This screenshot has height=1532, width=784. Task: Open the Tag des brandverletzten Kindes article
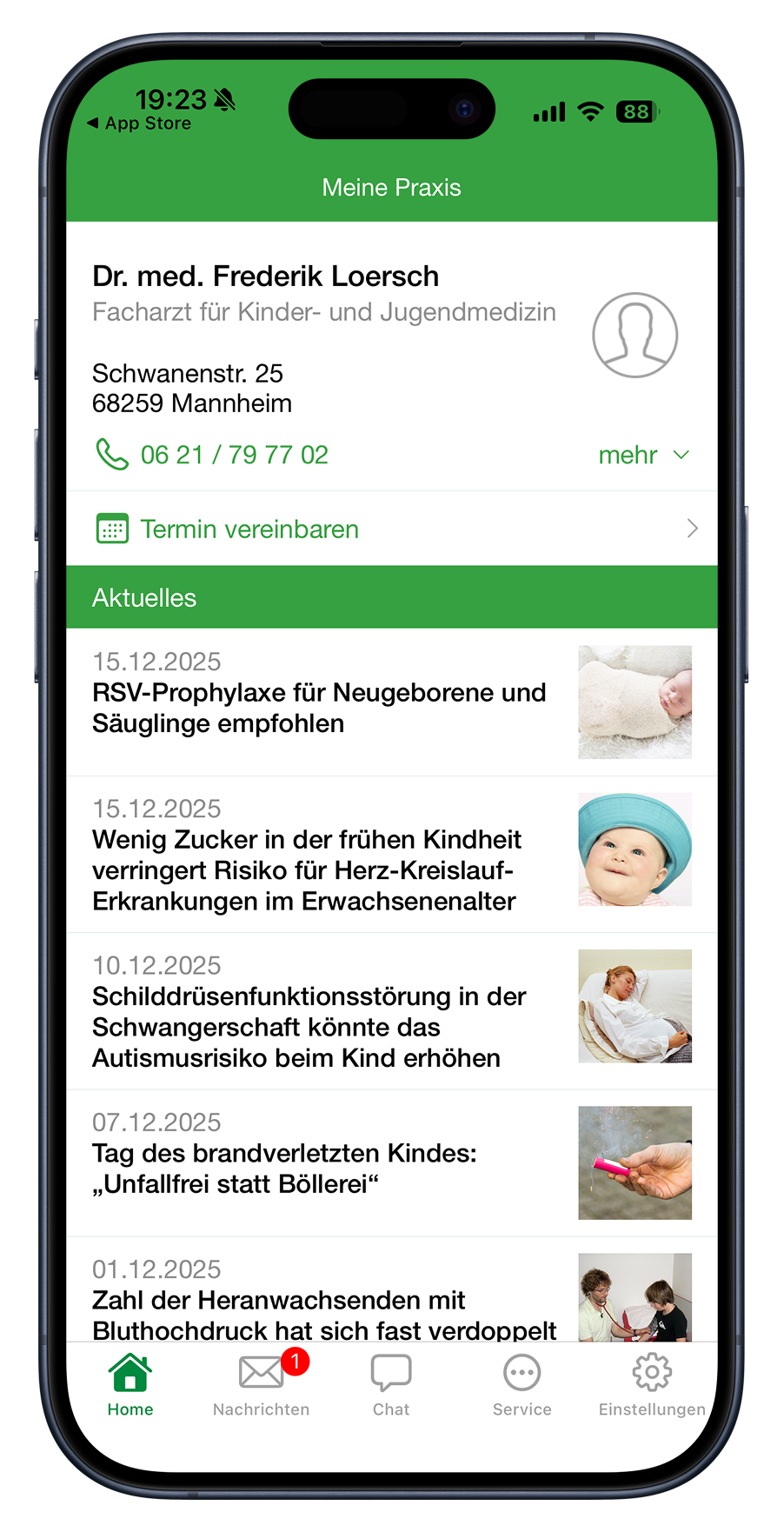284,1169
